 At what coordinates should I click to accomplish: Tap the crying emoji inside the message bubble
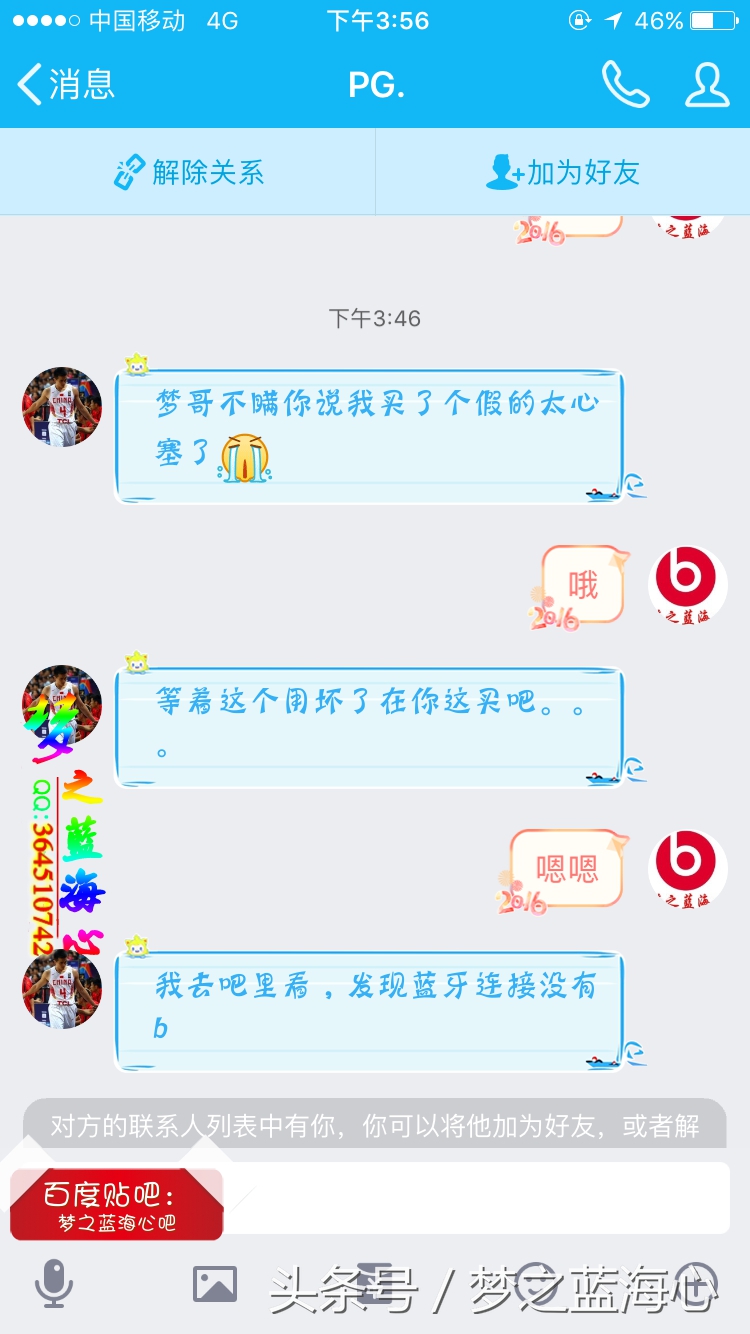pyautogui.click(x=243, y=459)
